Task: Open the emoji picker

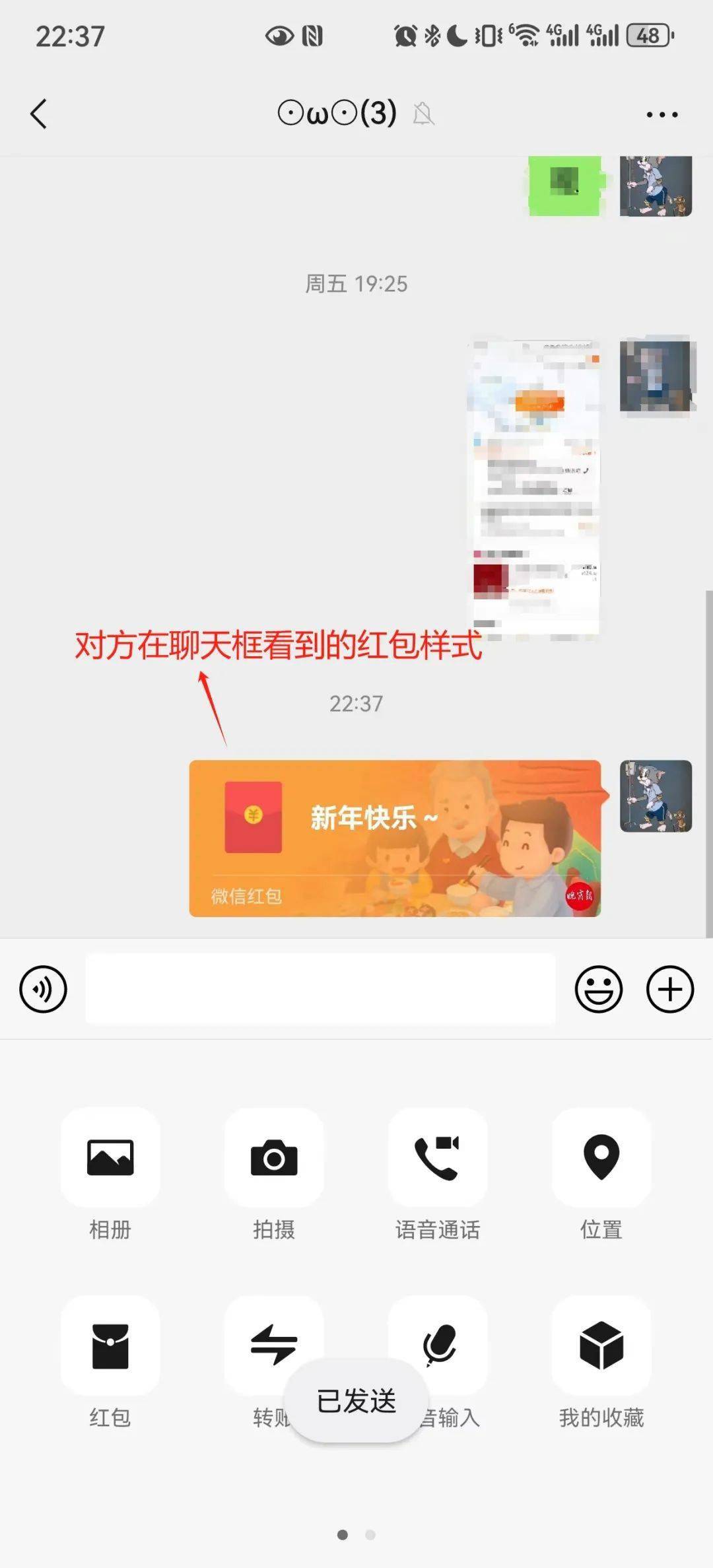Action: 598,989
